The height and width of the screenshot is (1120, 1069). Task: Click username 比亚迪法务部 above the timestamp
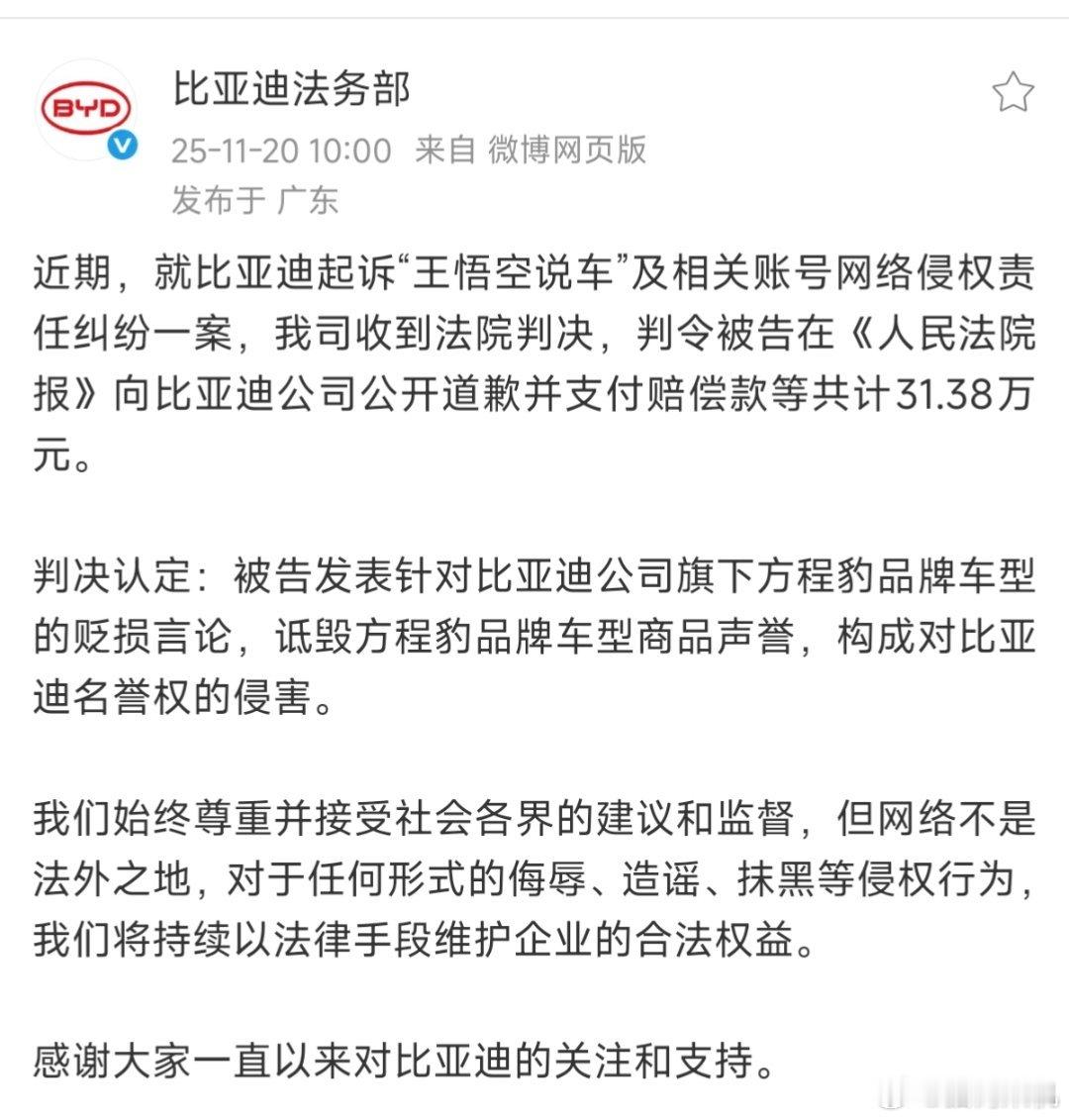(292, 93)
